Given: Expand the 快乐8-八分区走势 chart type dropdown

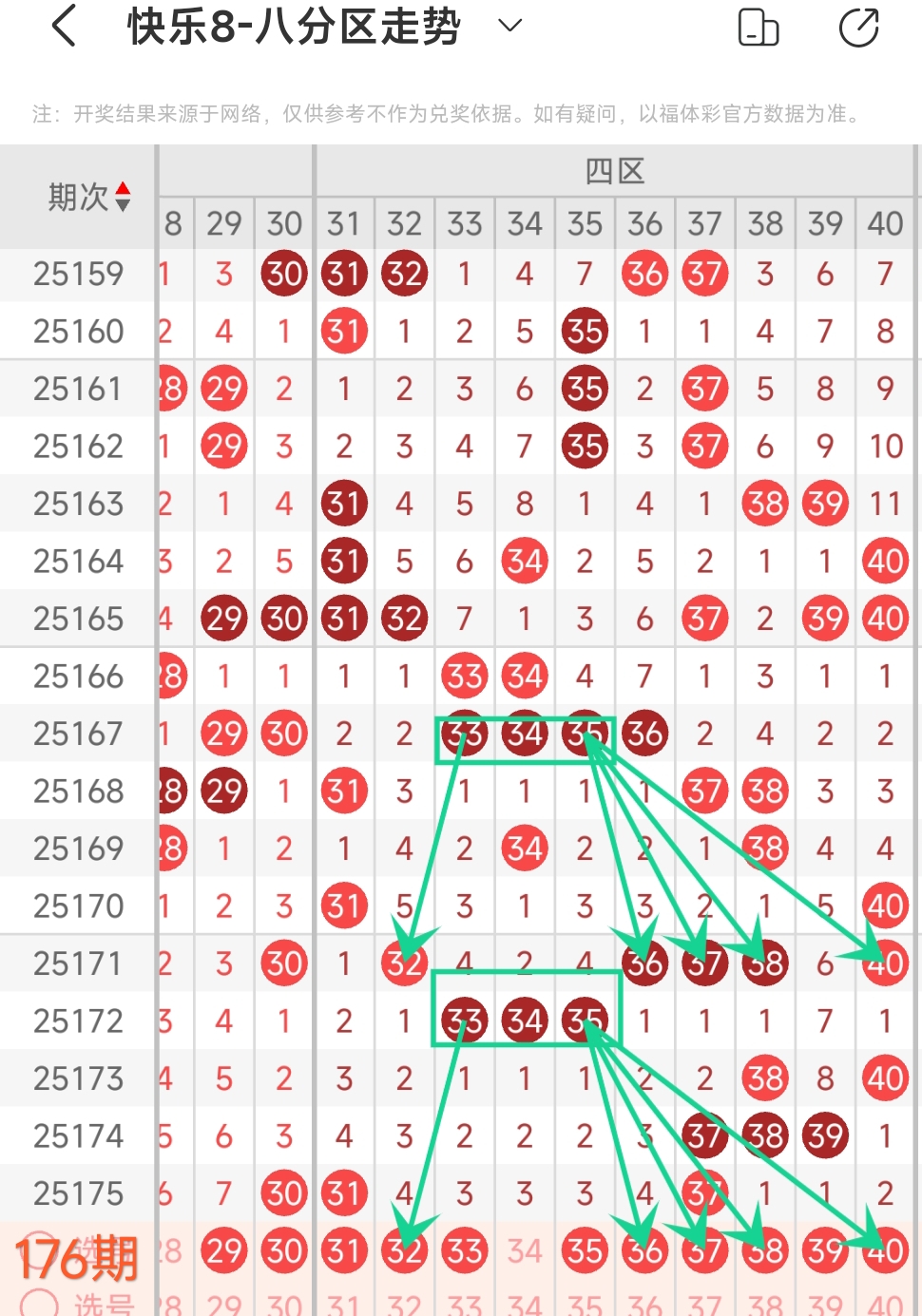Looking at the screenshot, I should pyautogui.click(x=510, y=27).
